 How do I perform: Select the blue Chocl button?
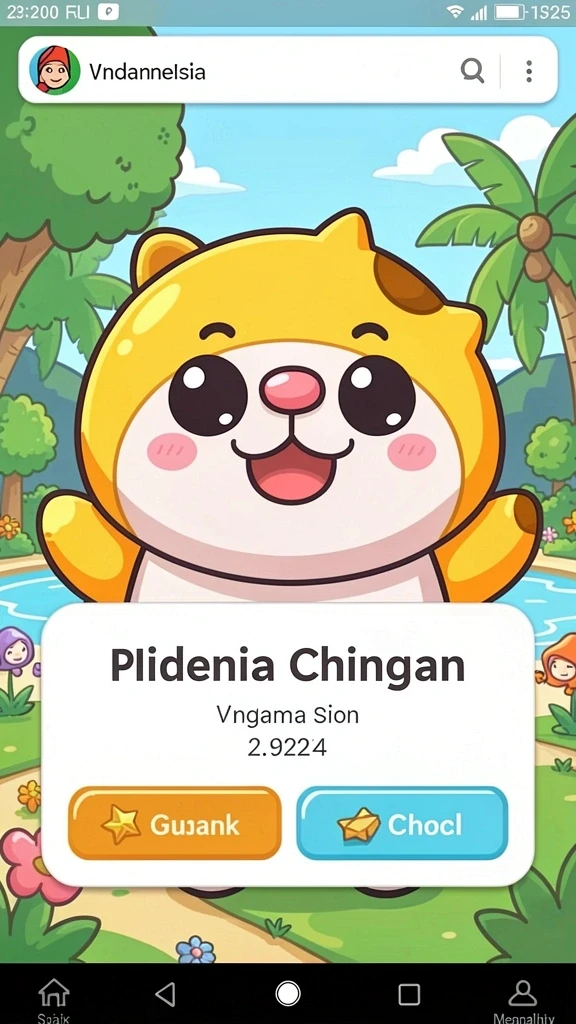[x=402, y=824]
